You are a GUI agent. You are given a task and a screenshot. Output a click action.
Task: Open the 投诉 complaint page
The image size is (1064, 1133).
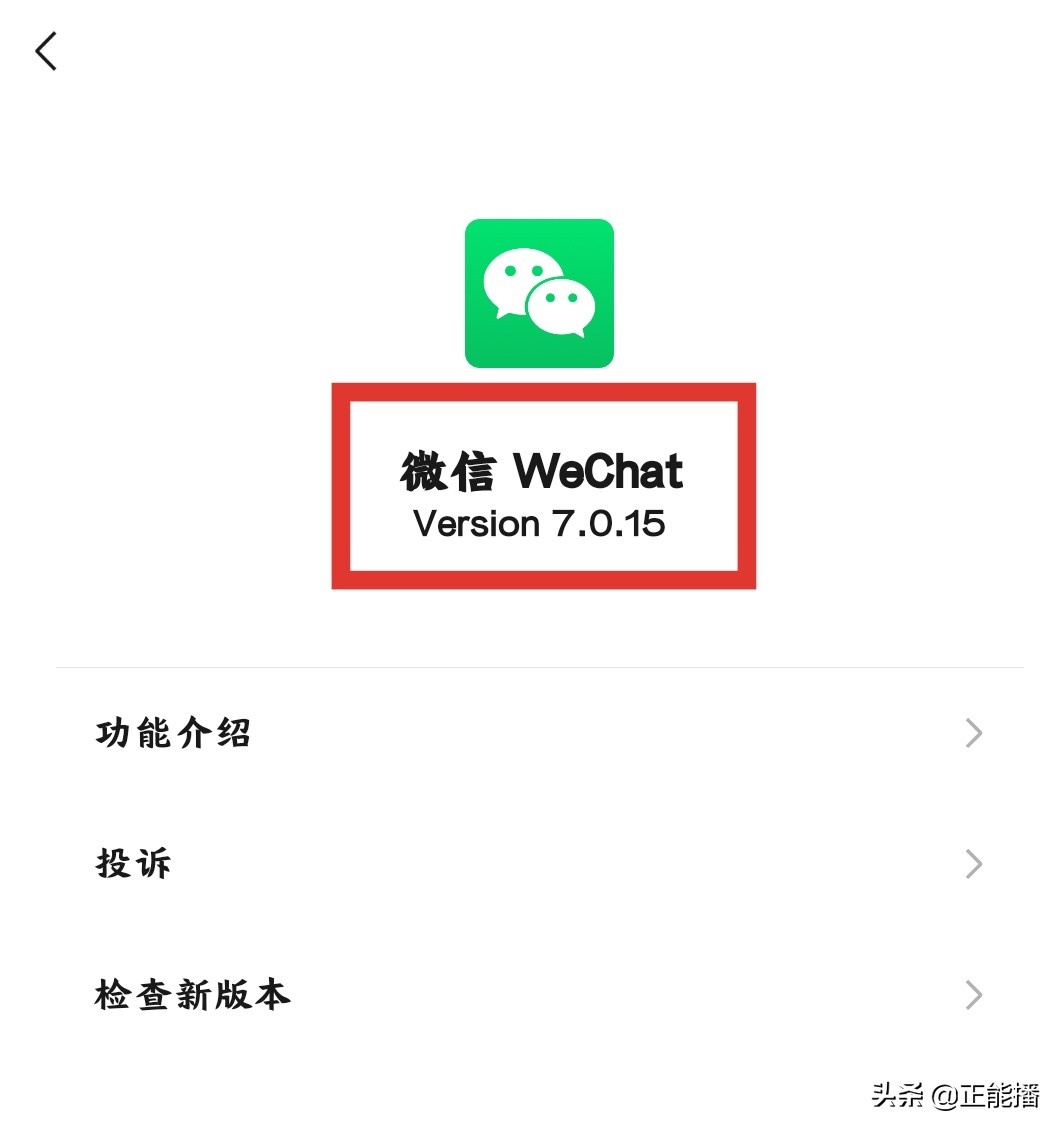coord(135,864)
